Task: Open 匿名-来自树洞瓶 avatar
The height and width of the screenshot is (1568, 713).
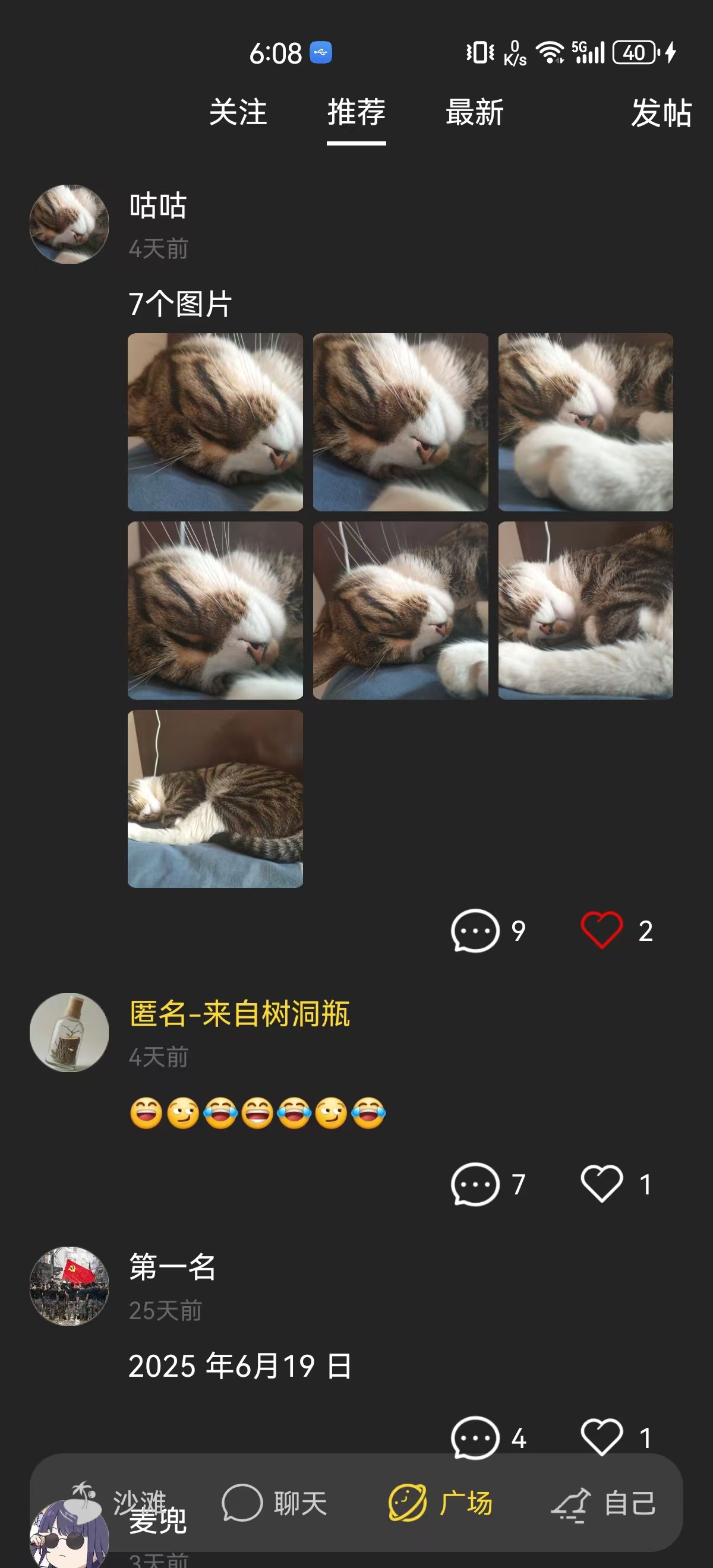Action: coord(70,1032)
